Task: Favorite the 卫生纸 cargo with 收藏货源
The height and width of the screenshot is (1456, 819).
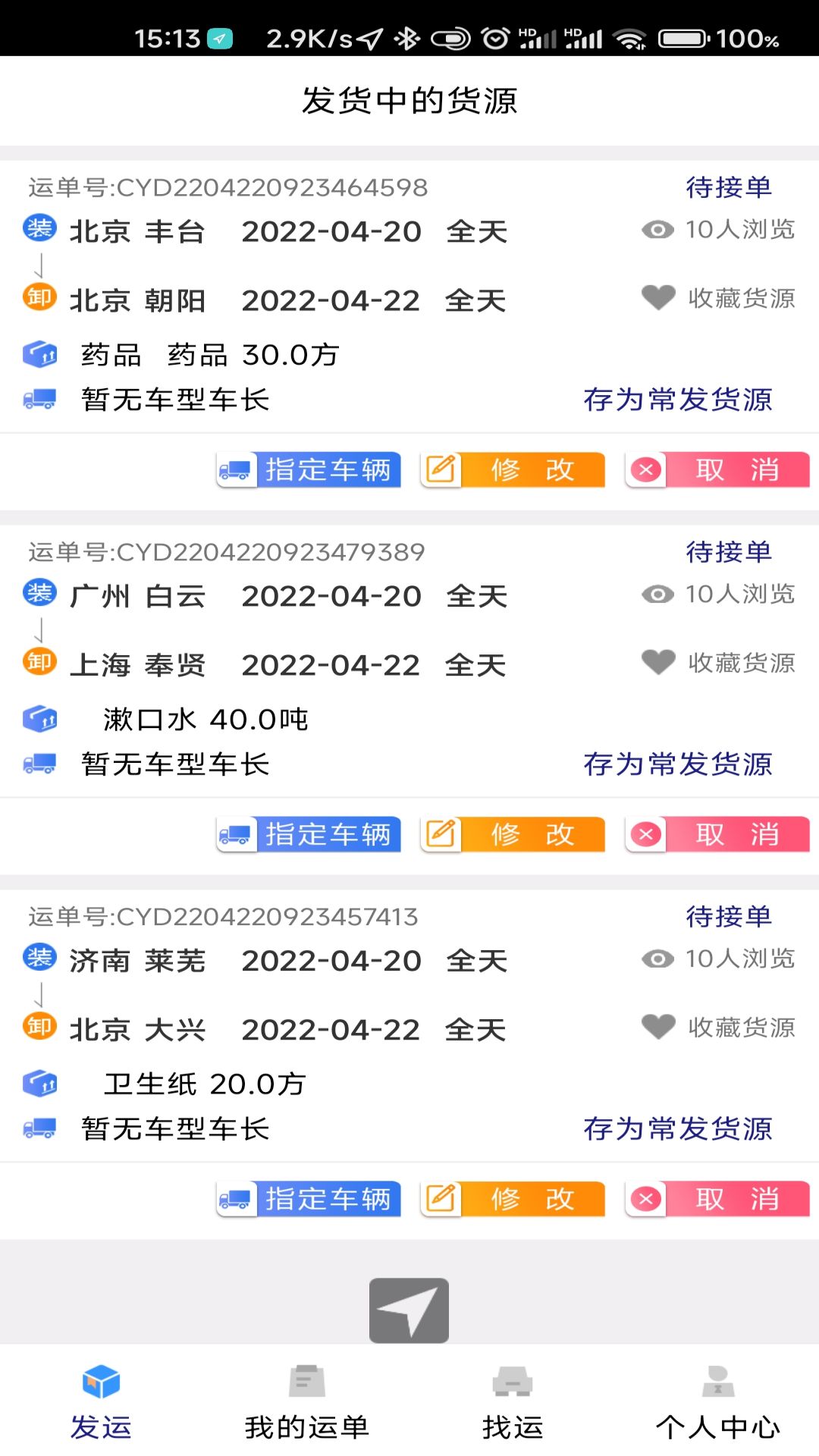Action: [x=718, y=1028]
